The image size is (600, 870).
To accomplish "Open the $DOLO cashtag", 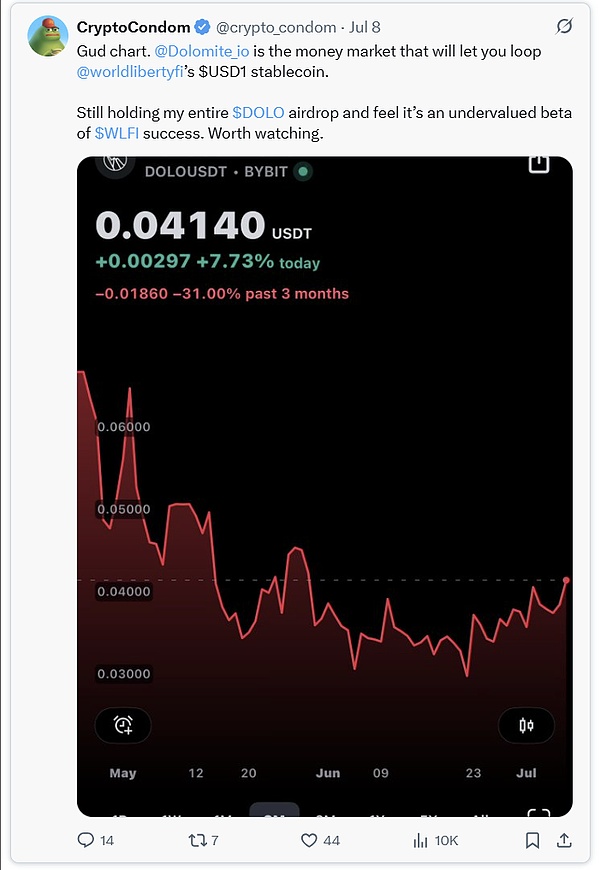I will pos(258,114).
